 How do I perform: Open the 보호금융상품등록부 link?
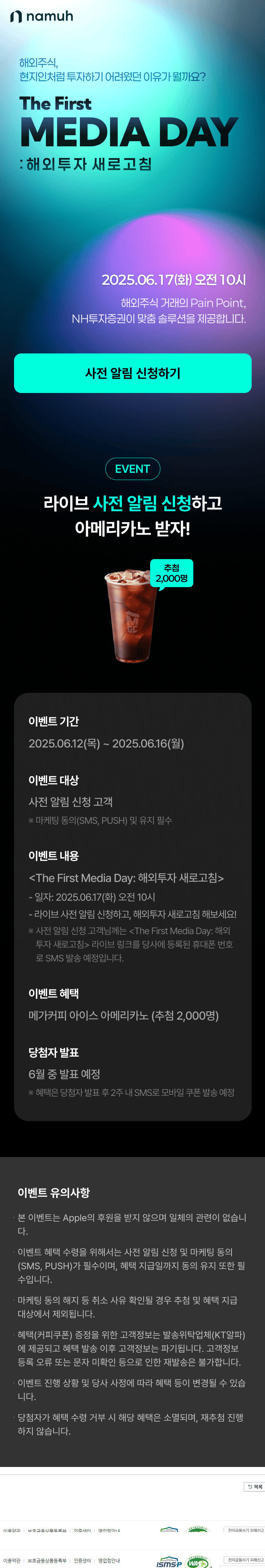[x=47, y=1560]
